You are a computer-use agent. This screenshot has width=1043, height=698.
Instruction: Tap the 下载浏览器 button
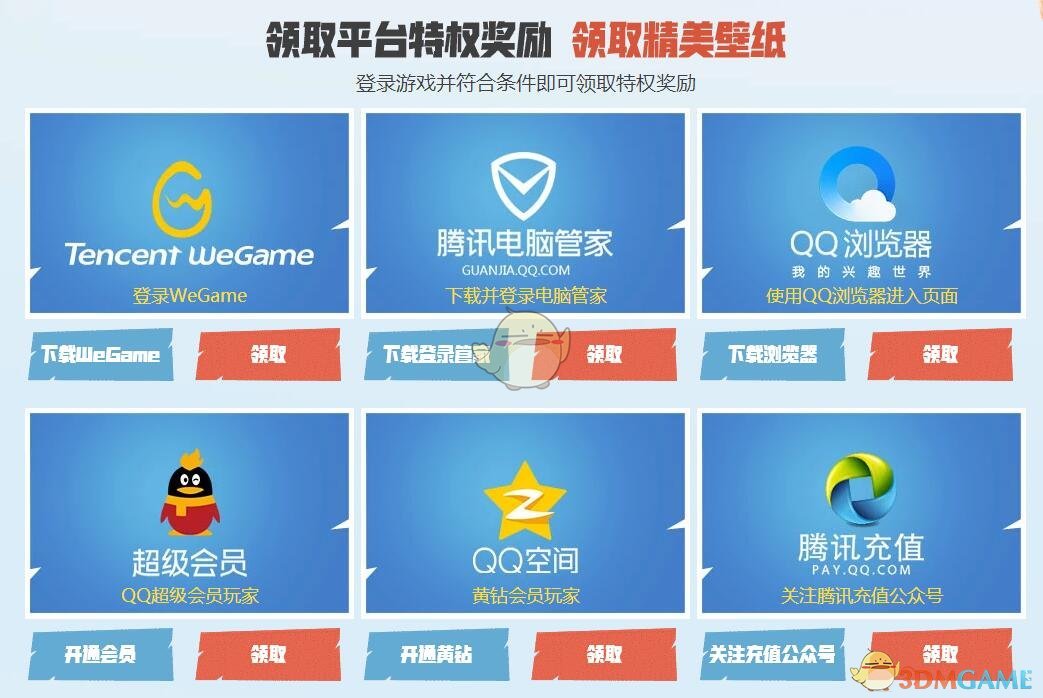[x=772, y=355]
